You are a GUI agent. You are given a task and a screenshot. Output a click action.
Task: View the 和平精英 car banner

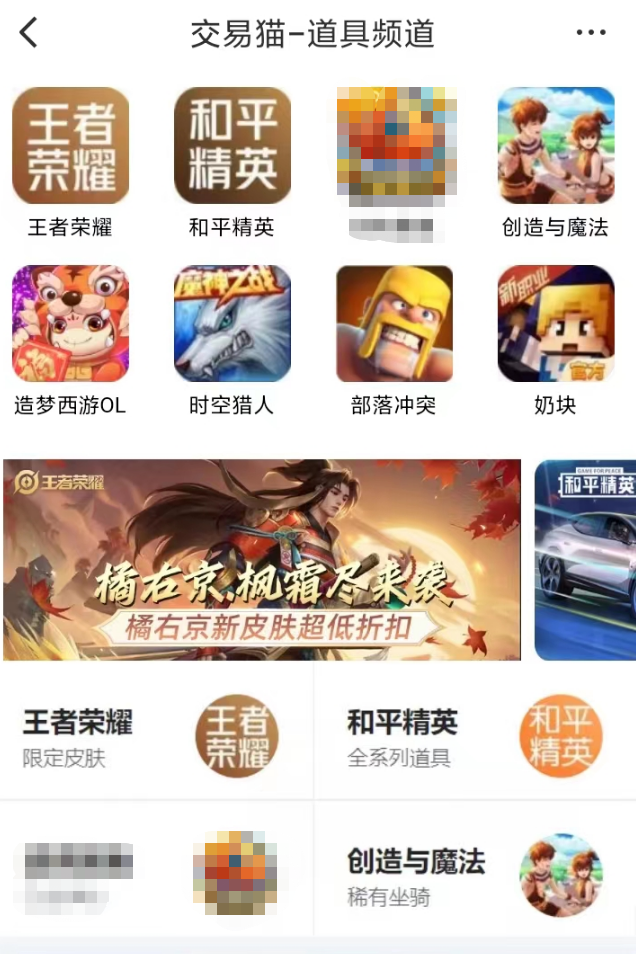point(586,560)
